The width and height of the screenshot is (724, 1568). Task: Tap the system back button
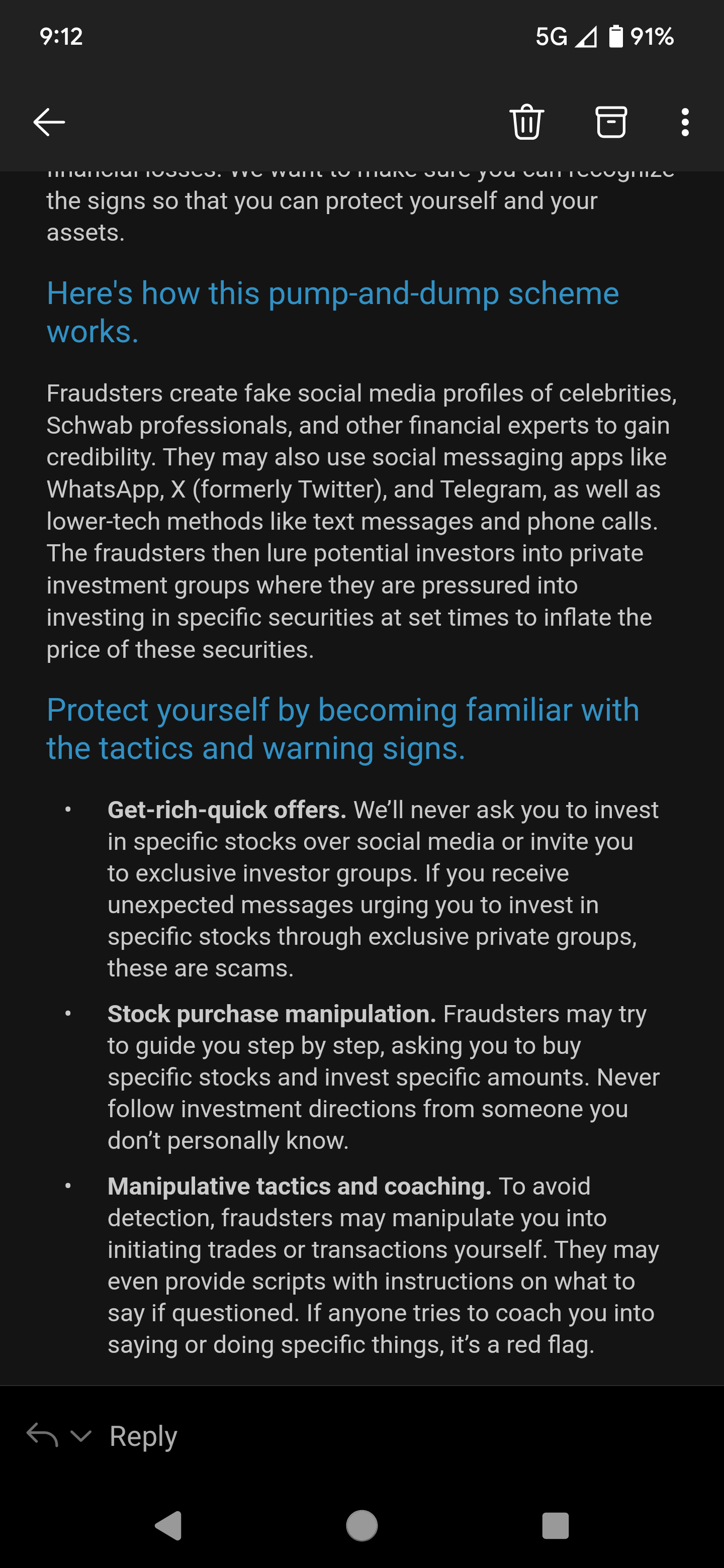[x=168, y=1525]
